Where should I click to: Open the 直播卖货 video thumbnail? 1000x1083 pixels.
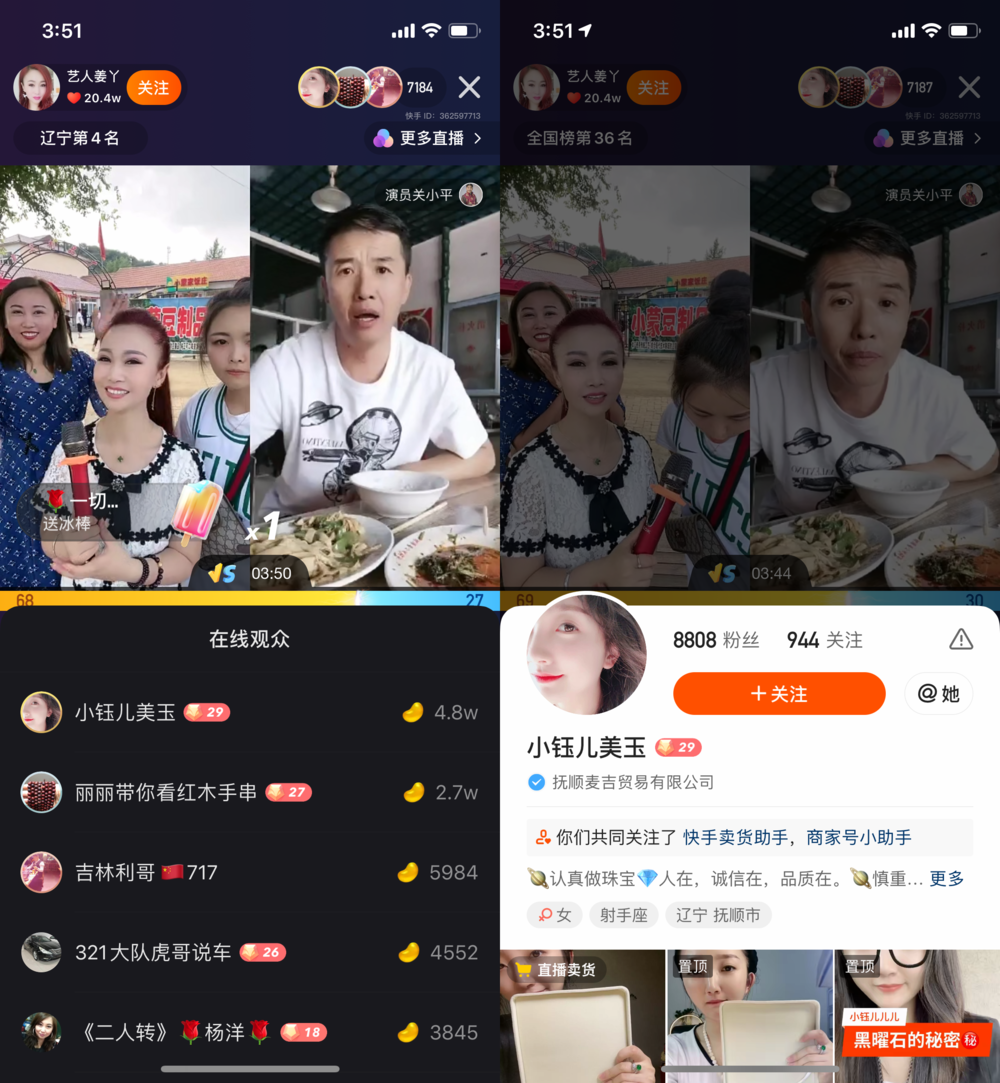pyautogui.click(x=582, y=1015)
